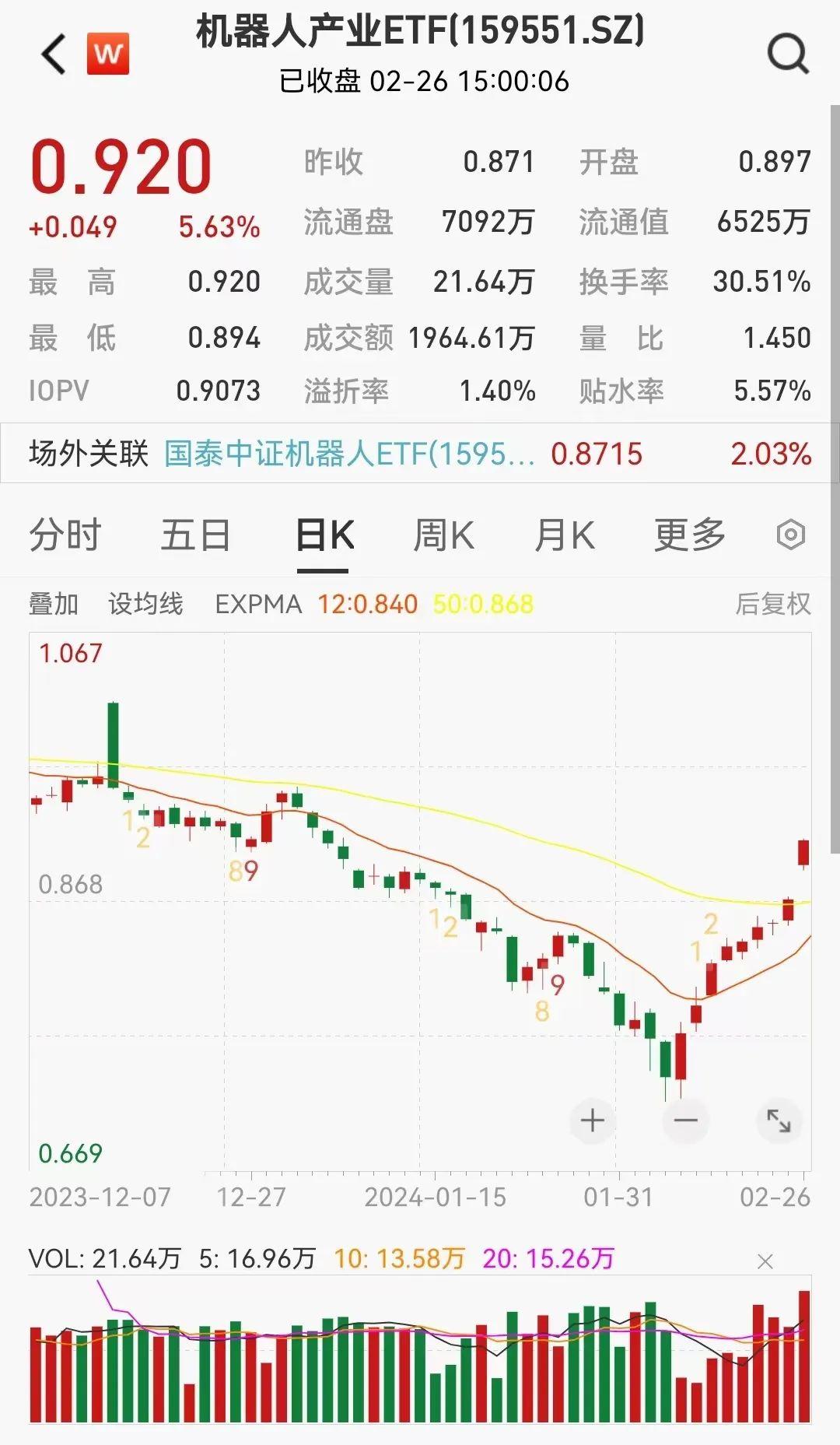Select the 日K chart tab
The height and width of the screenshot is (1445, 840).
tap(324, 535)
